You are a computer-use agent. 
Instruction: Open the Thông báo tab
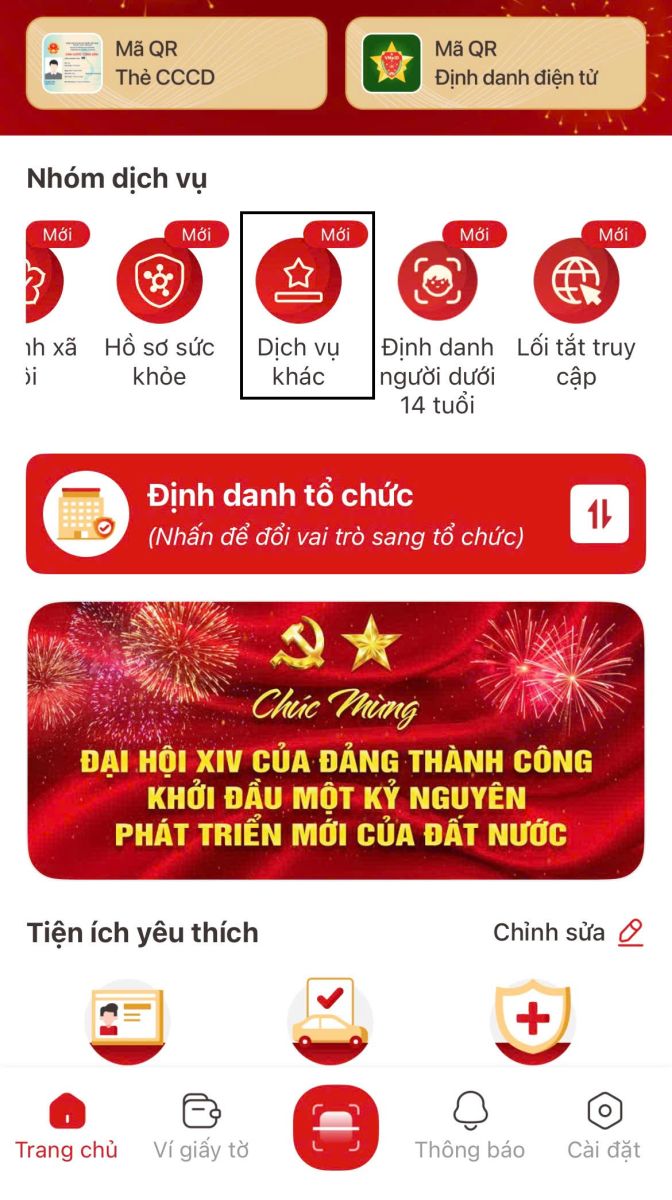pos(470,1127)
